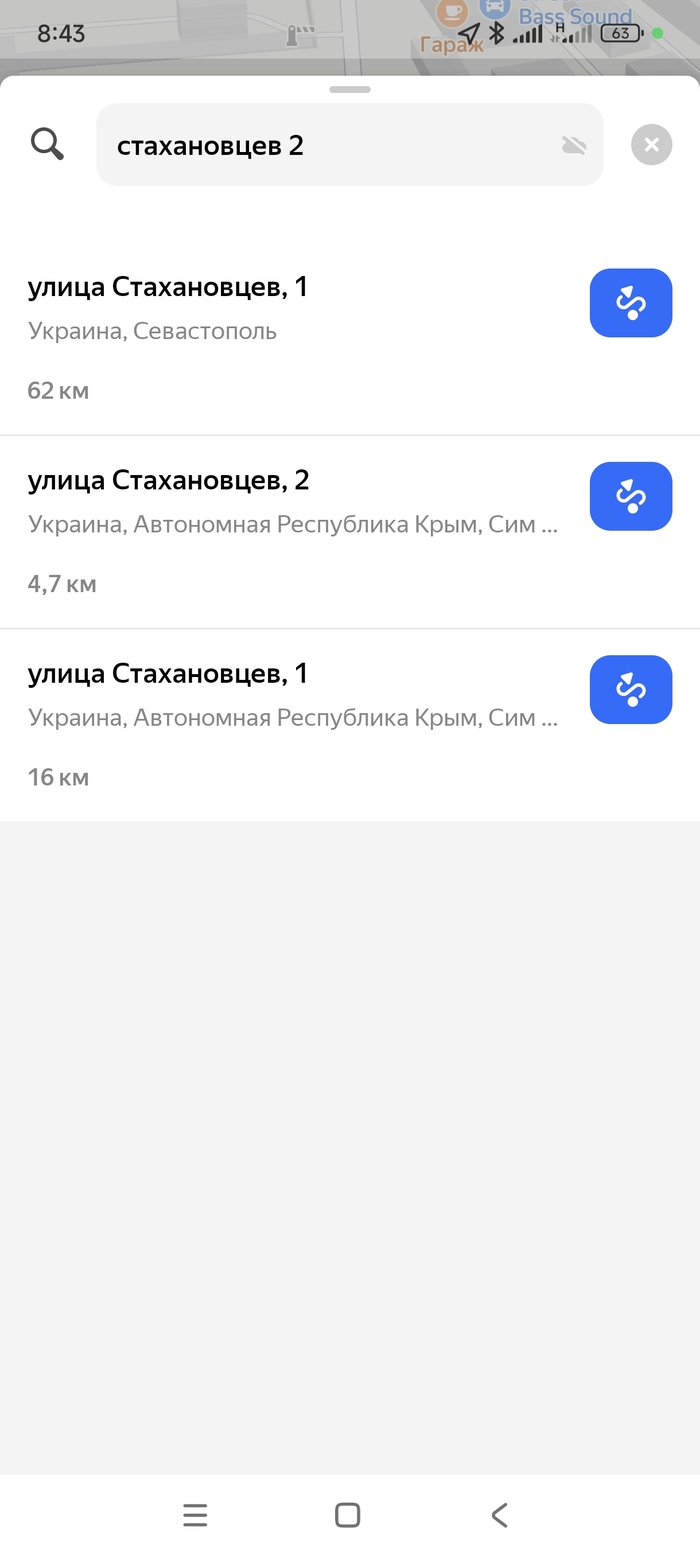Start a route to улица Стахановцев, 2

tap(630, 496)
